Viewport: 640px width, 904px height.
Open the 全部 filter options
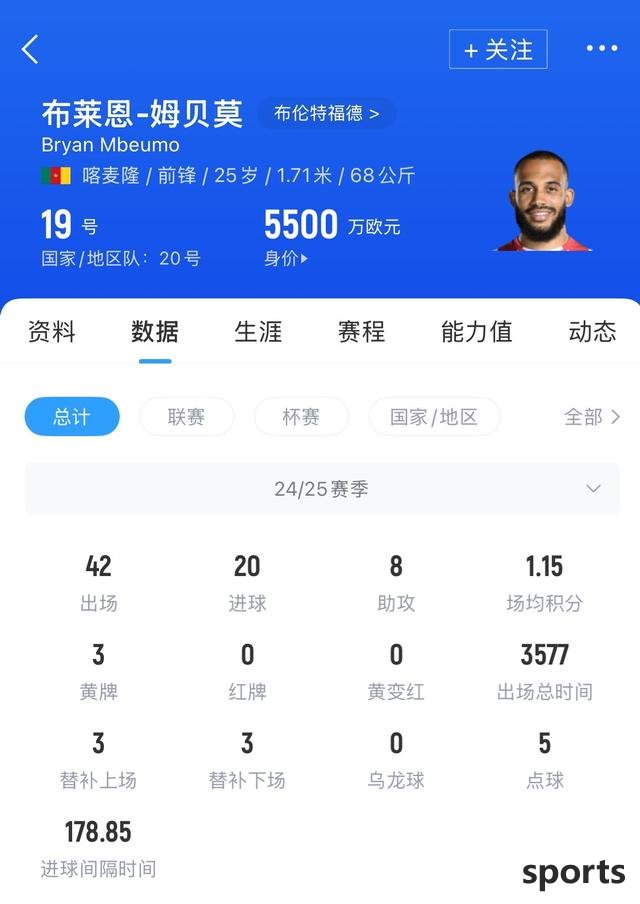(592, 417)
